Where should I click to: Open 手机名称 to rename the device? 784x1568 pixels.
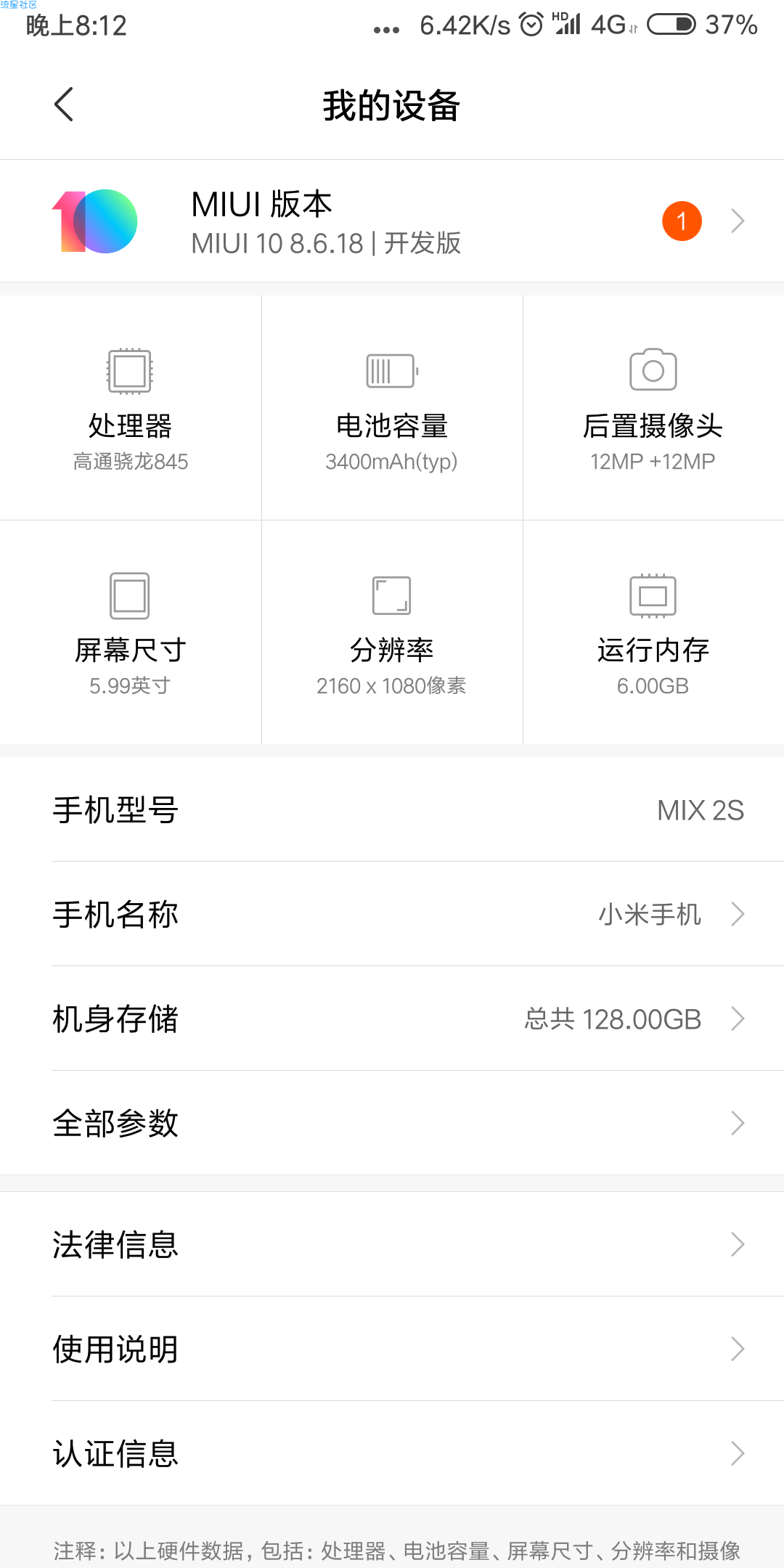[x=392, y=914]
